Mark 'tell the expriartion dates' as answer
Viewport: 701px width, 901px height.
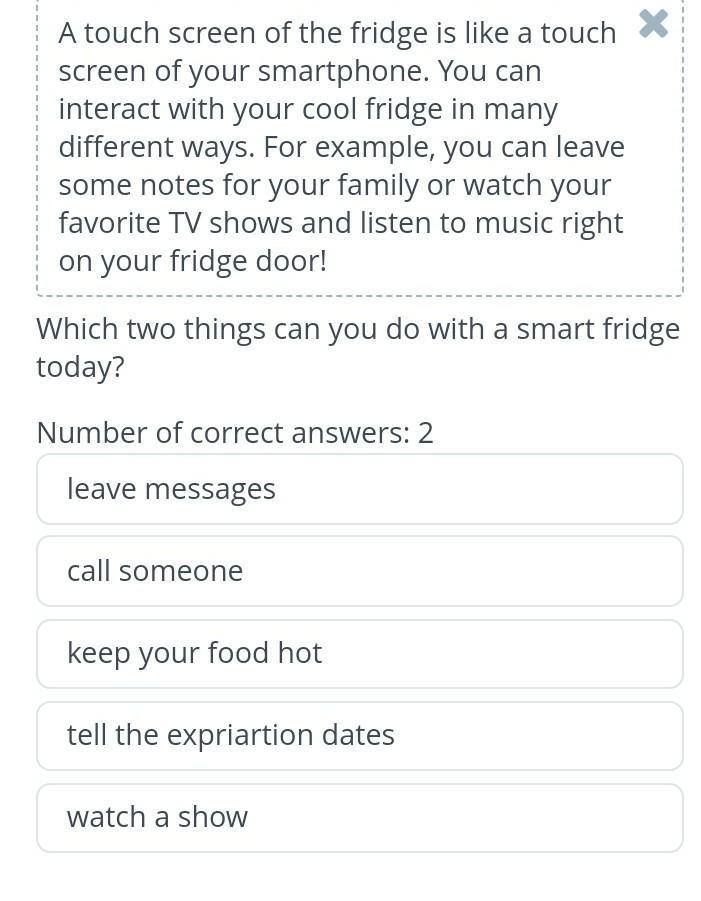(x=359, y=735)
